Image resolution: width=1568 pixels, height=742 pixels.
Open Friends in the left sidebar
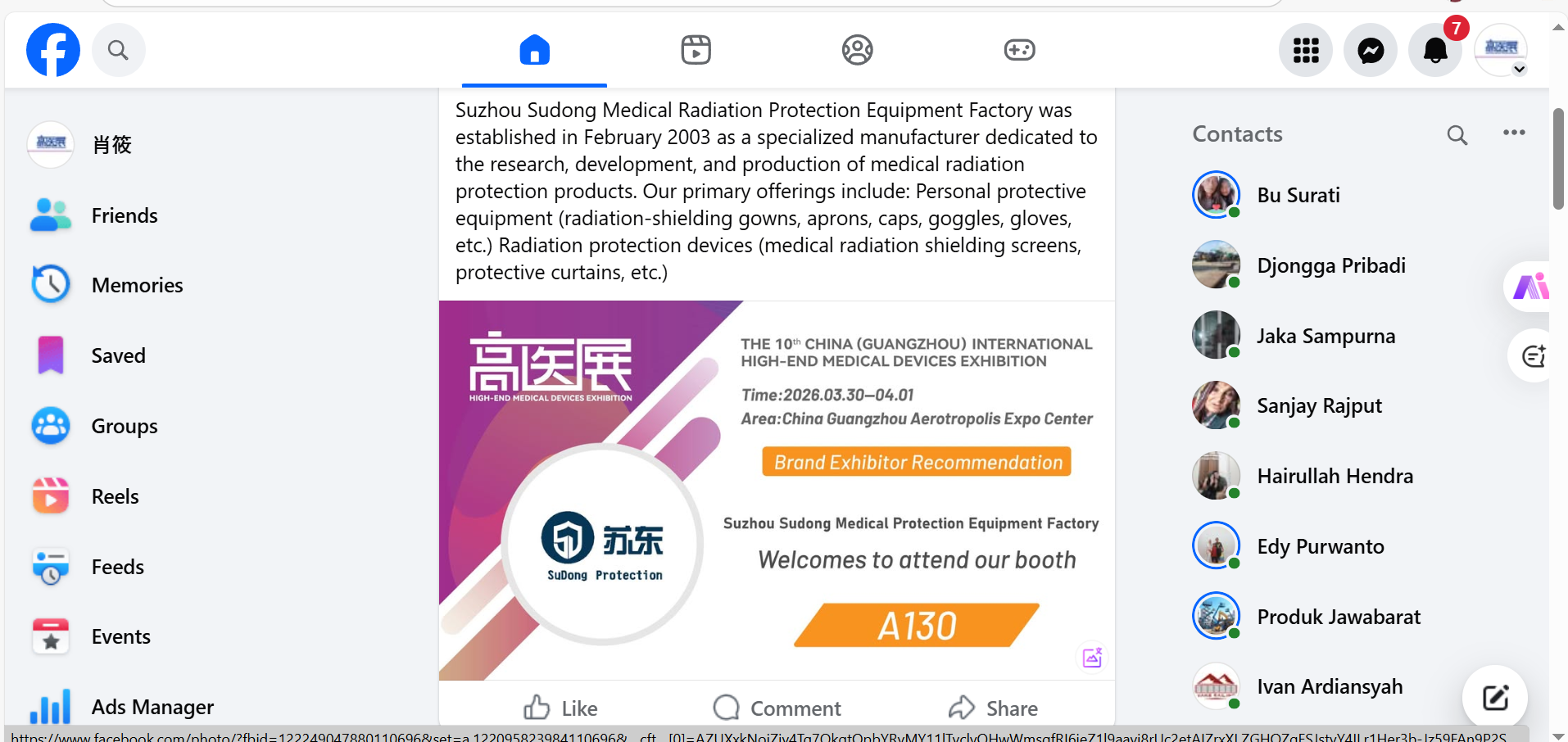tap(124, 215)
